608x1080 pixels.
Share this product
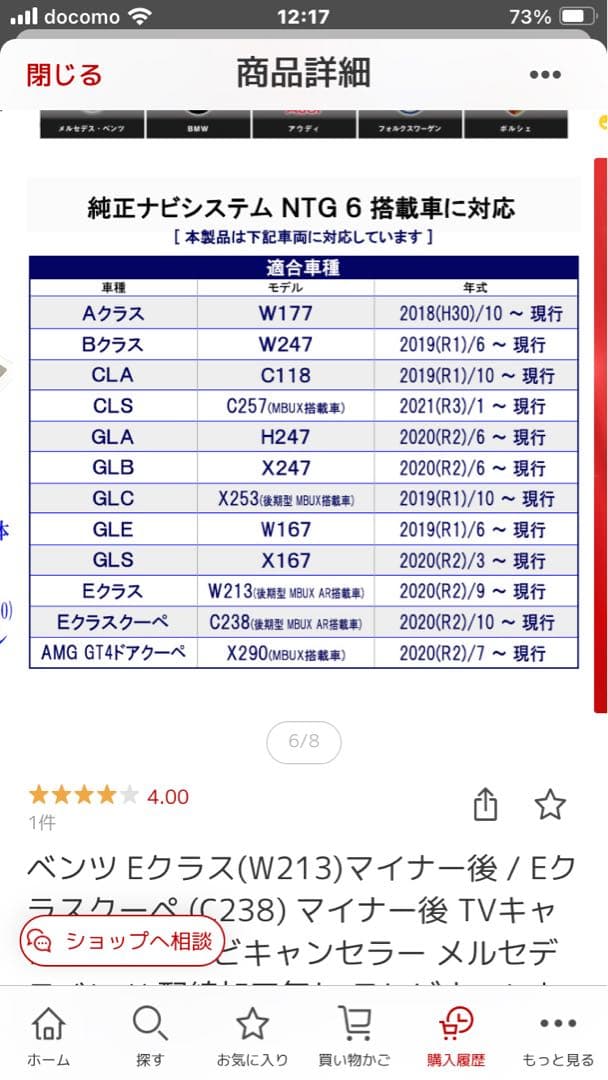485,804
